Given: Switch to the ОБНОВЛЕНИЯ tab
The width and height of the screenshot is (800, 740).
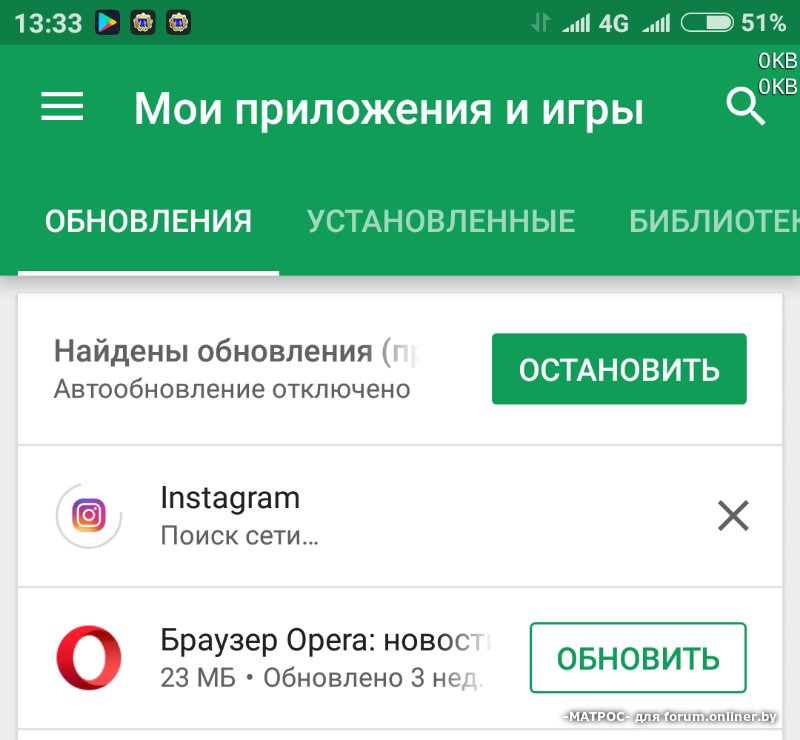Looking at the screenshot, I should [x=148, y=221].
